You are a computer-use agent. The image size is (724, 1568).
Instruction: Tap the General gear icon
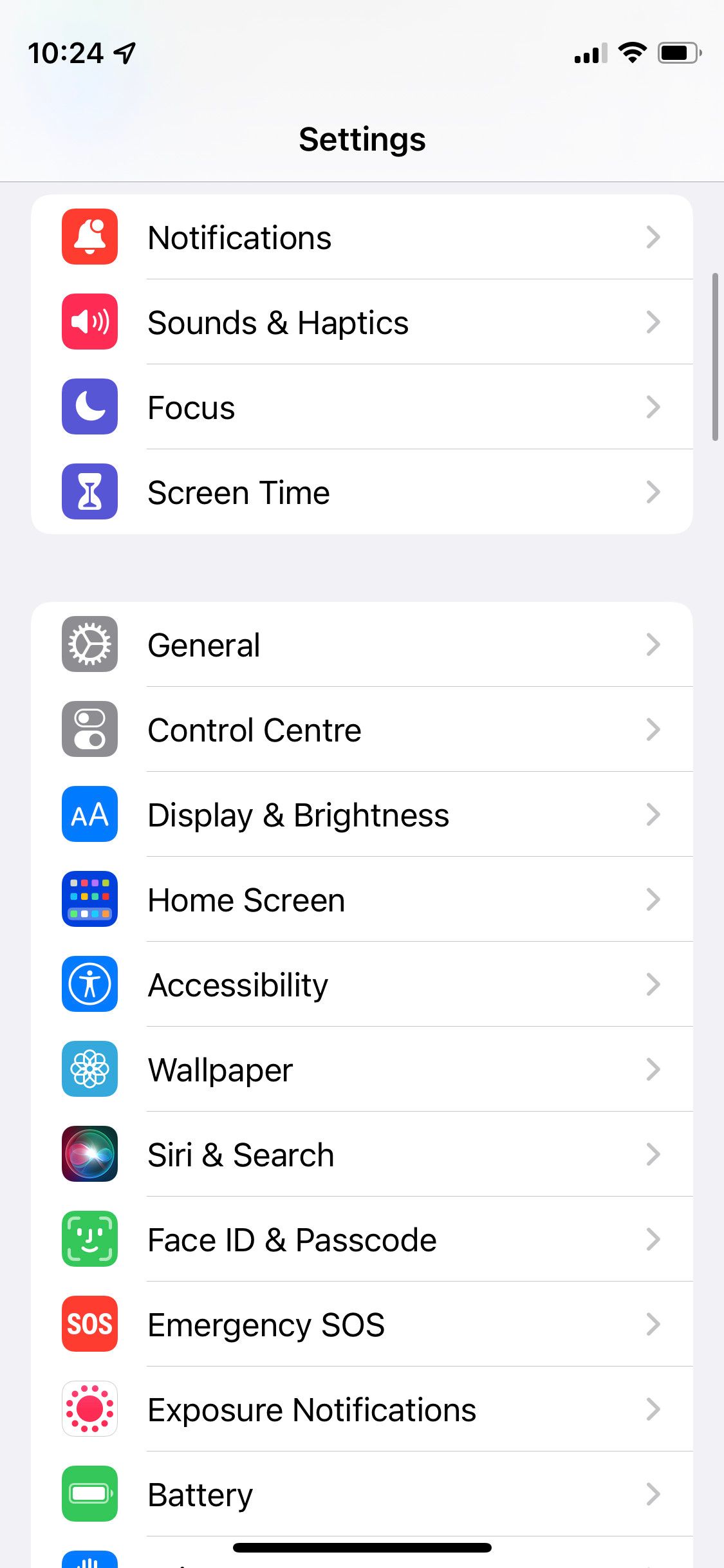click(x=89, y=645)
